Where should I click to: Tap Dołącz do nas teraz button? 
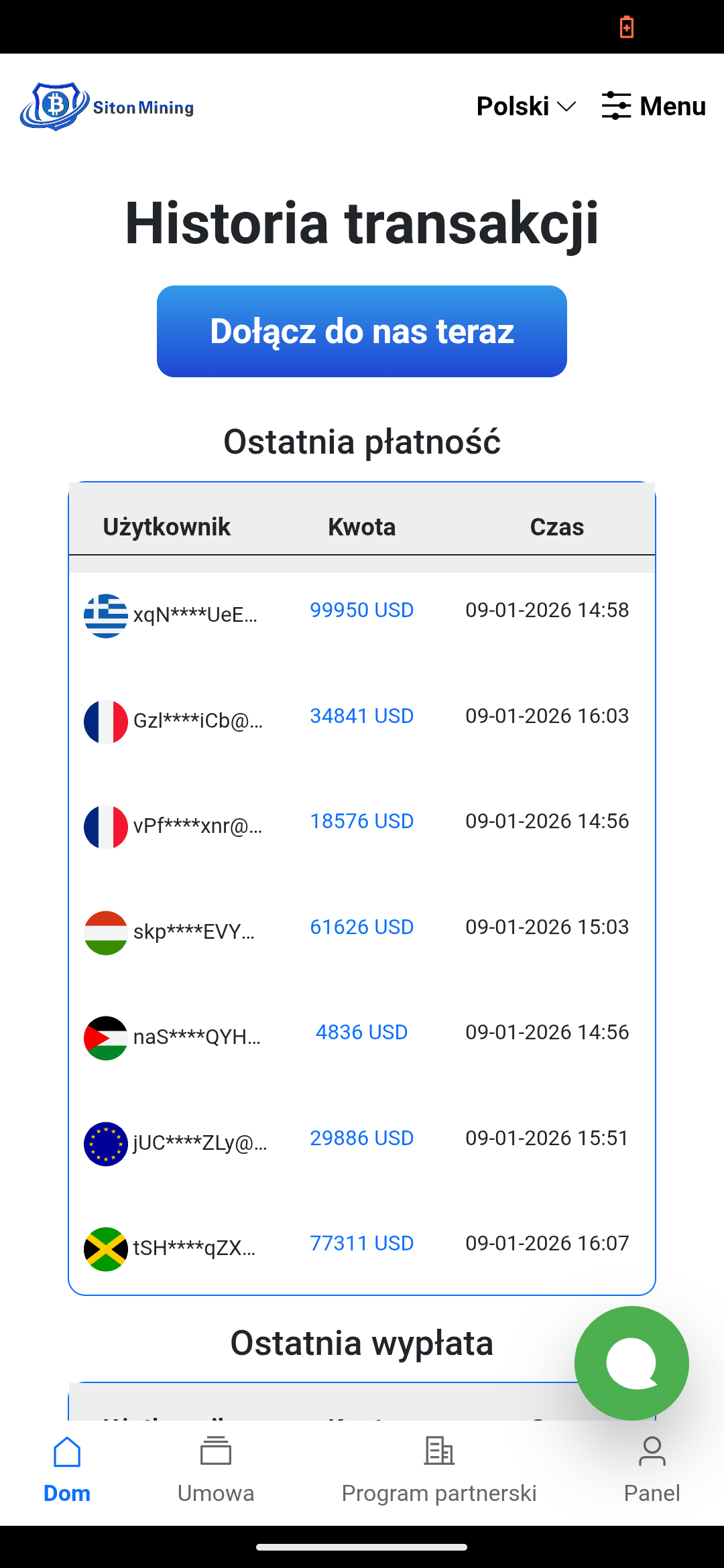click(362, 331)
